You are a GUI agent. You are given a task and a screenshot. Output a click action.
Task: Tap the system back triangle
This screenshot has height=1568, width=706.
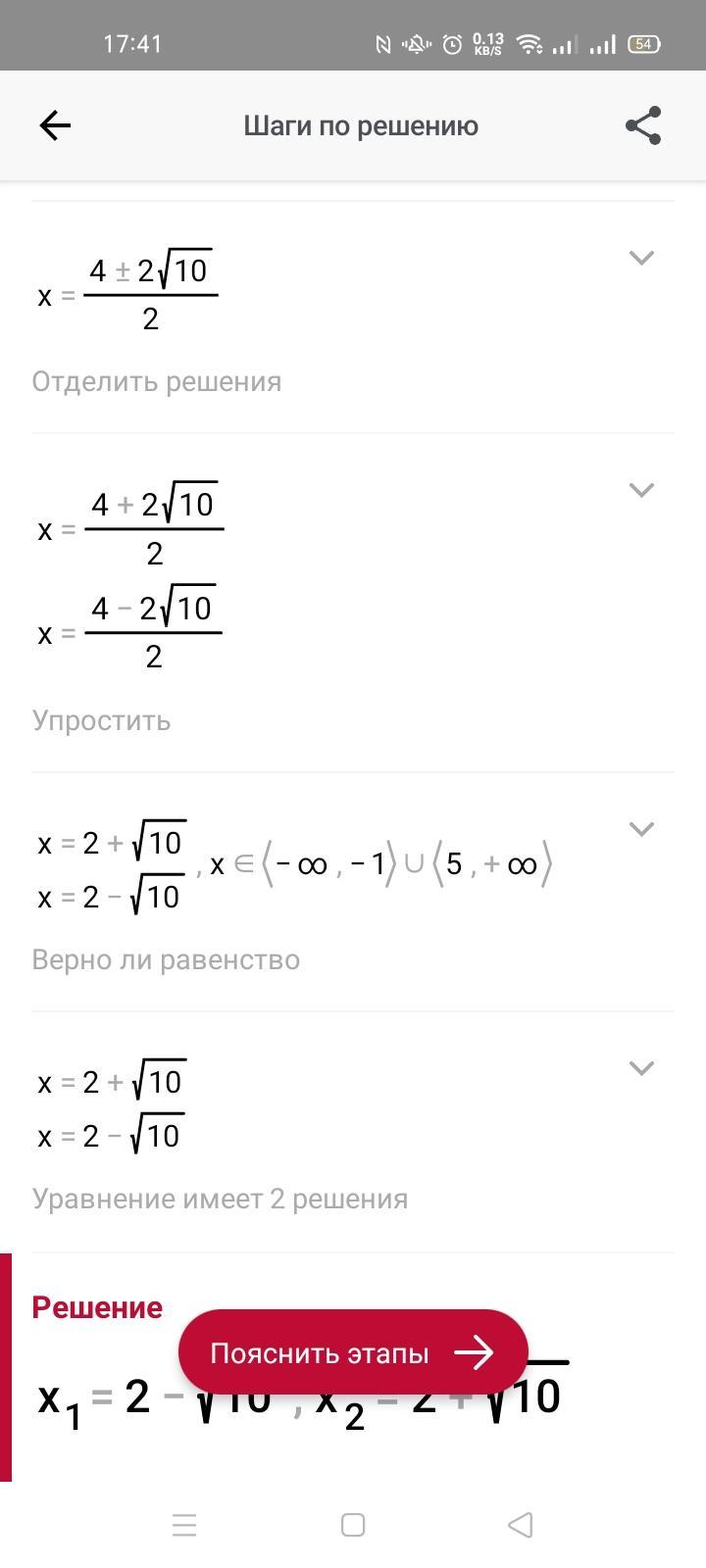521,1525
